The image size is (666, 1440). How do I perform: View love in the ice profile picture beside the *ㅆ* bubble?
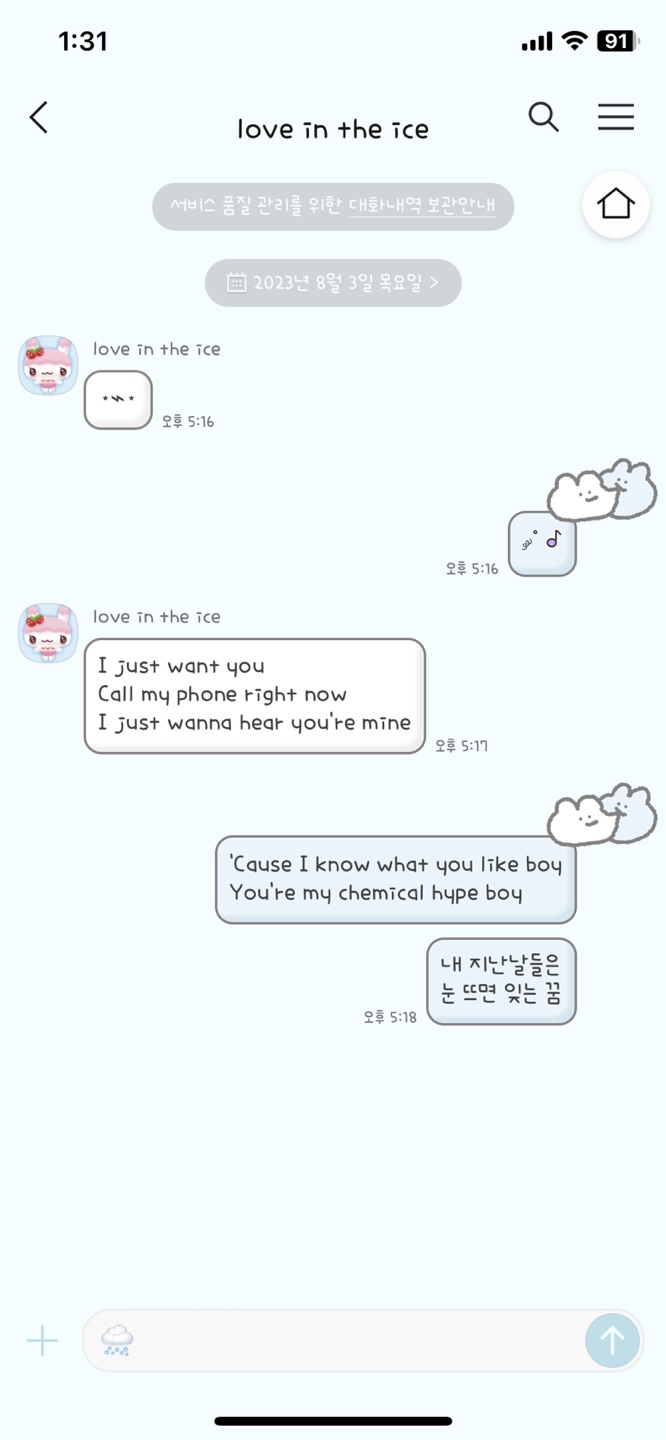tap(48, 366)
